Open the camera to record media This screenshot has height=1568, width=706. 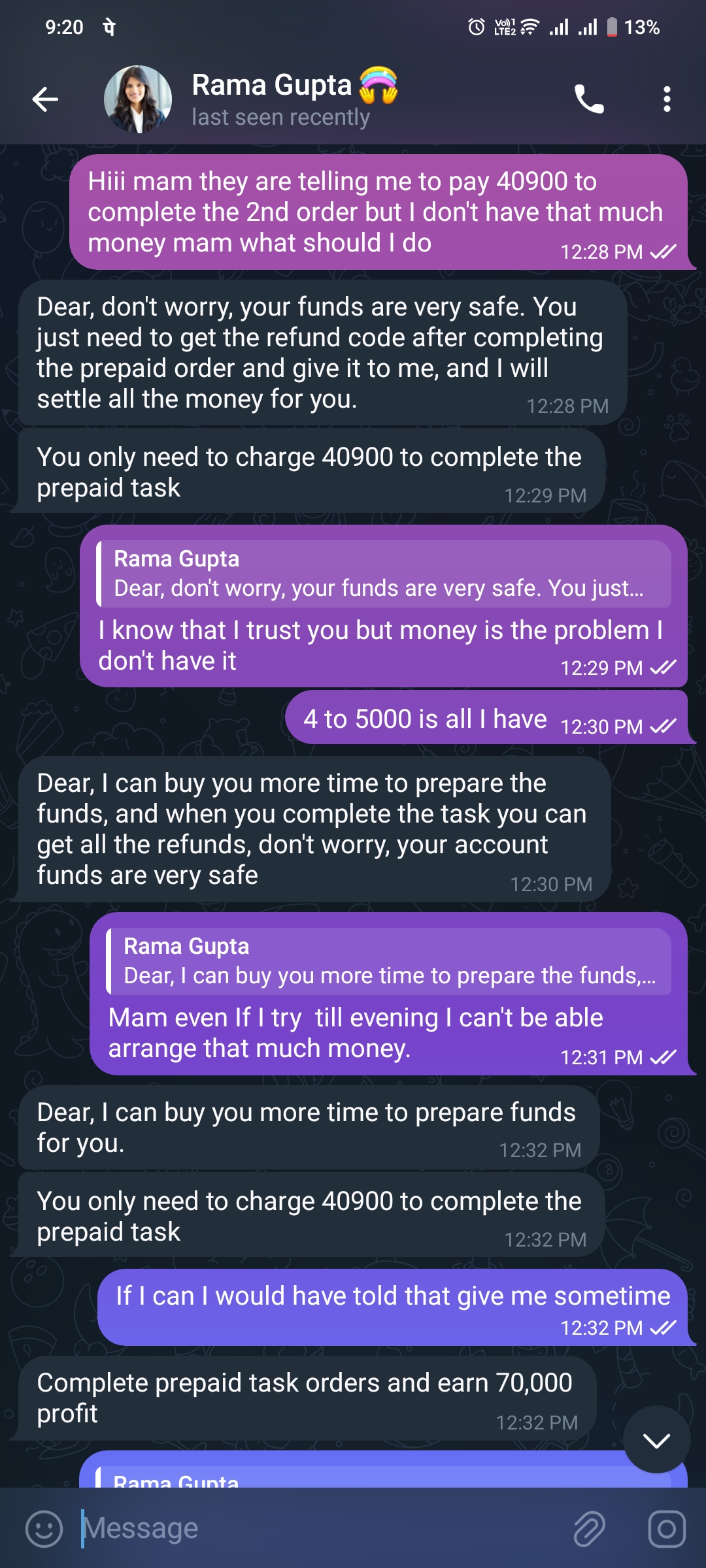pos(666,1529)
